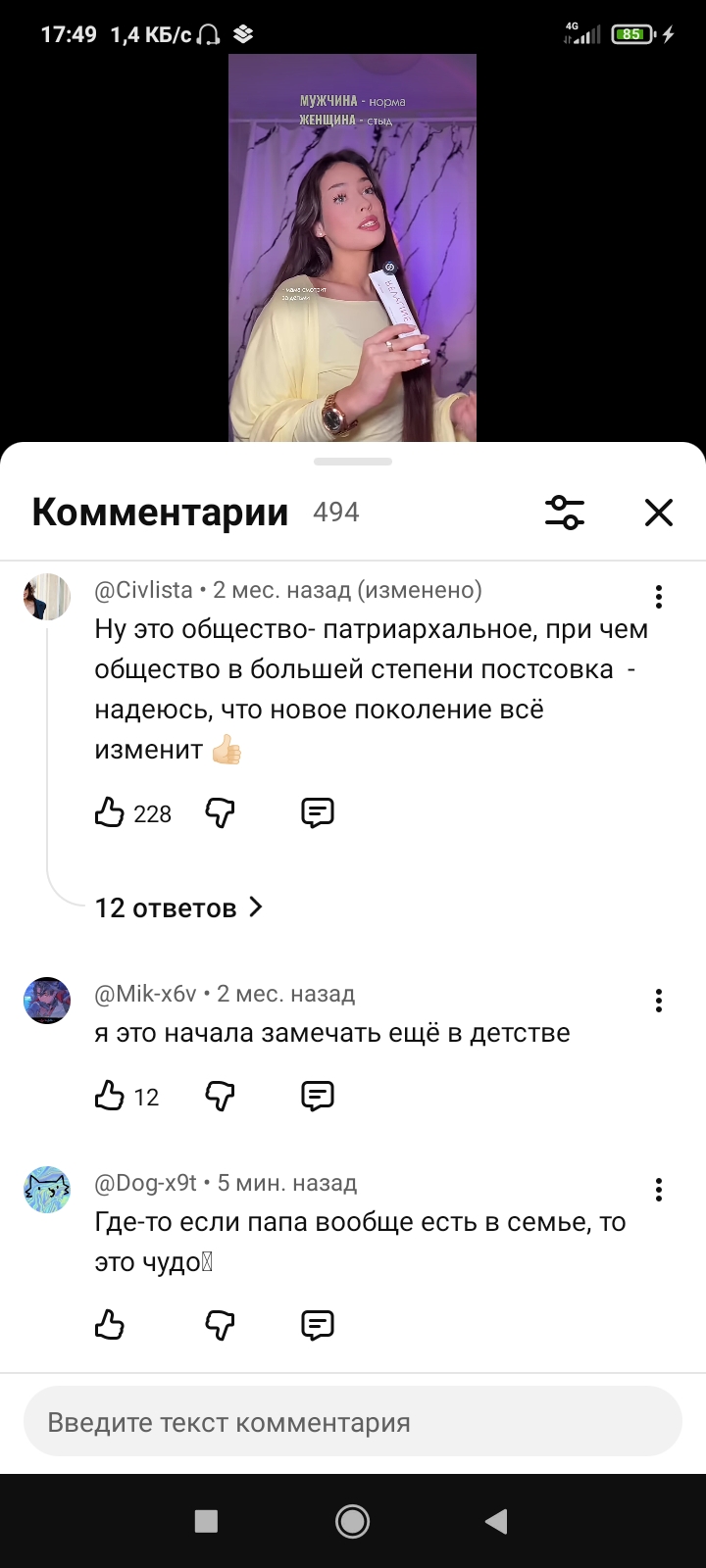The height and width of the screenshot is (1568, 706).
Task: Reply to the comment by @Dog-x9t
Action: pos(317,1325)
